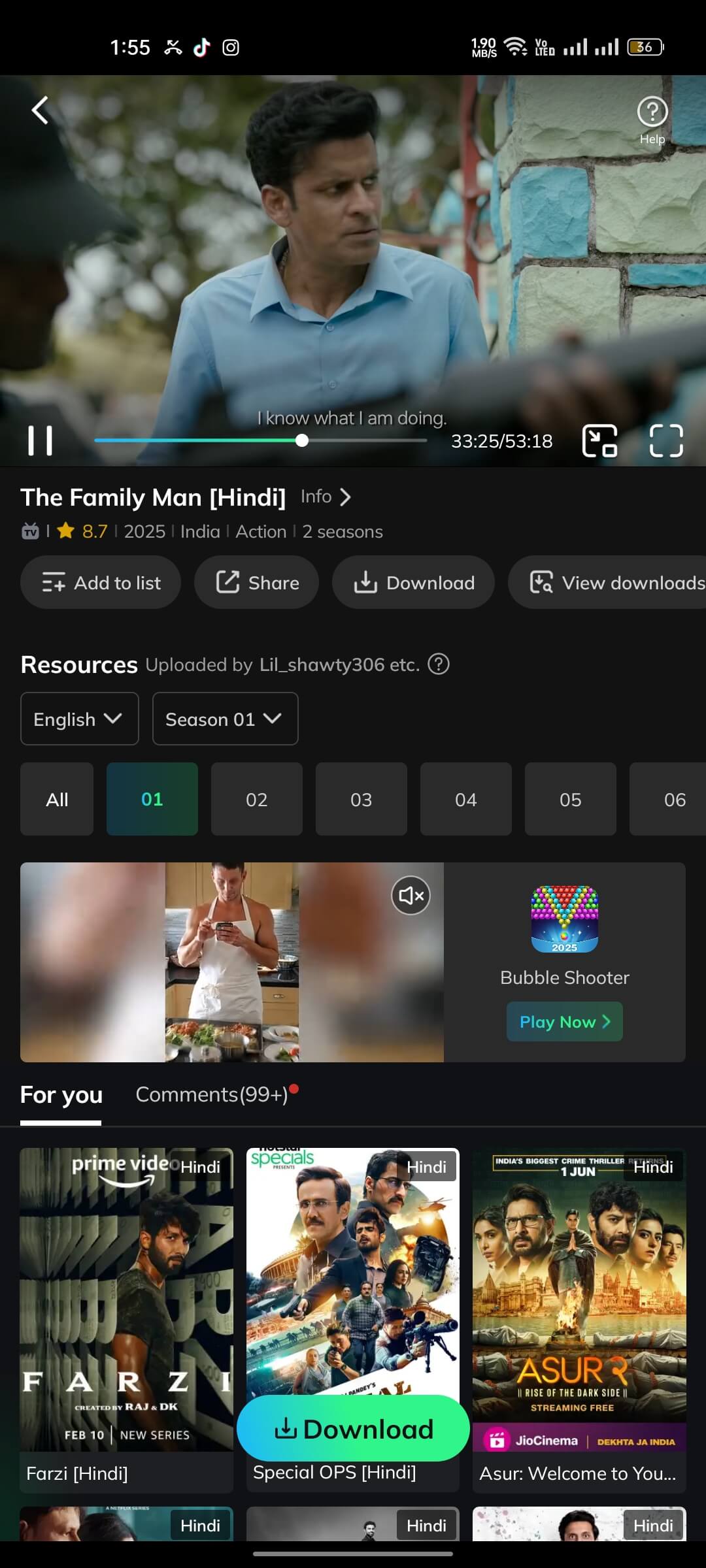Tap Play Now for Bubble Shooter
Image resolution: width=706 pixels, height=1568 pixels.
564,1021
